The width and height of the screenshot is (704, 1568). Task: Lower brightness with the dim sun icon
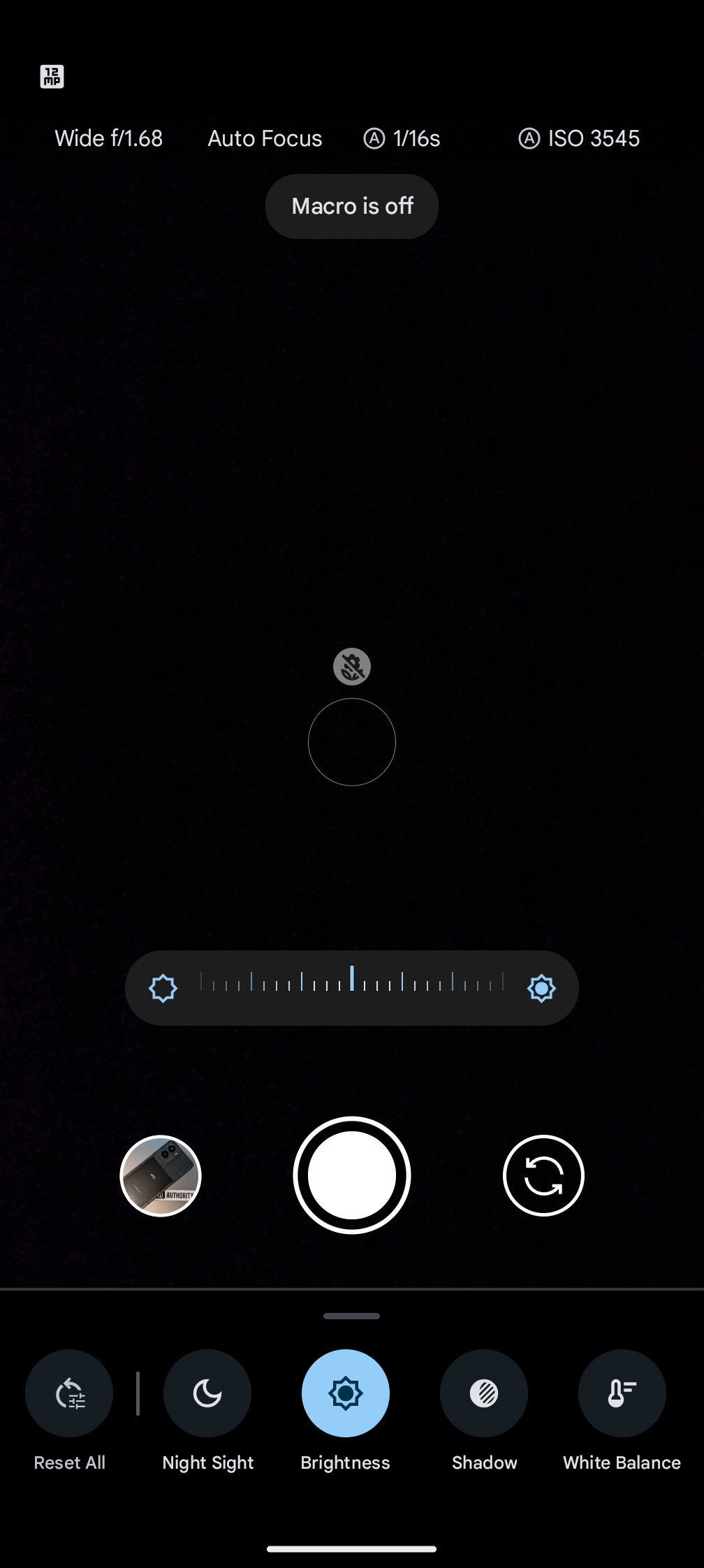tap(163, 988)
